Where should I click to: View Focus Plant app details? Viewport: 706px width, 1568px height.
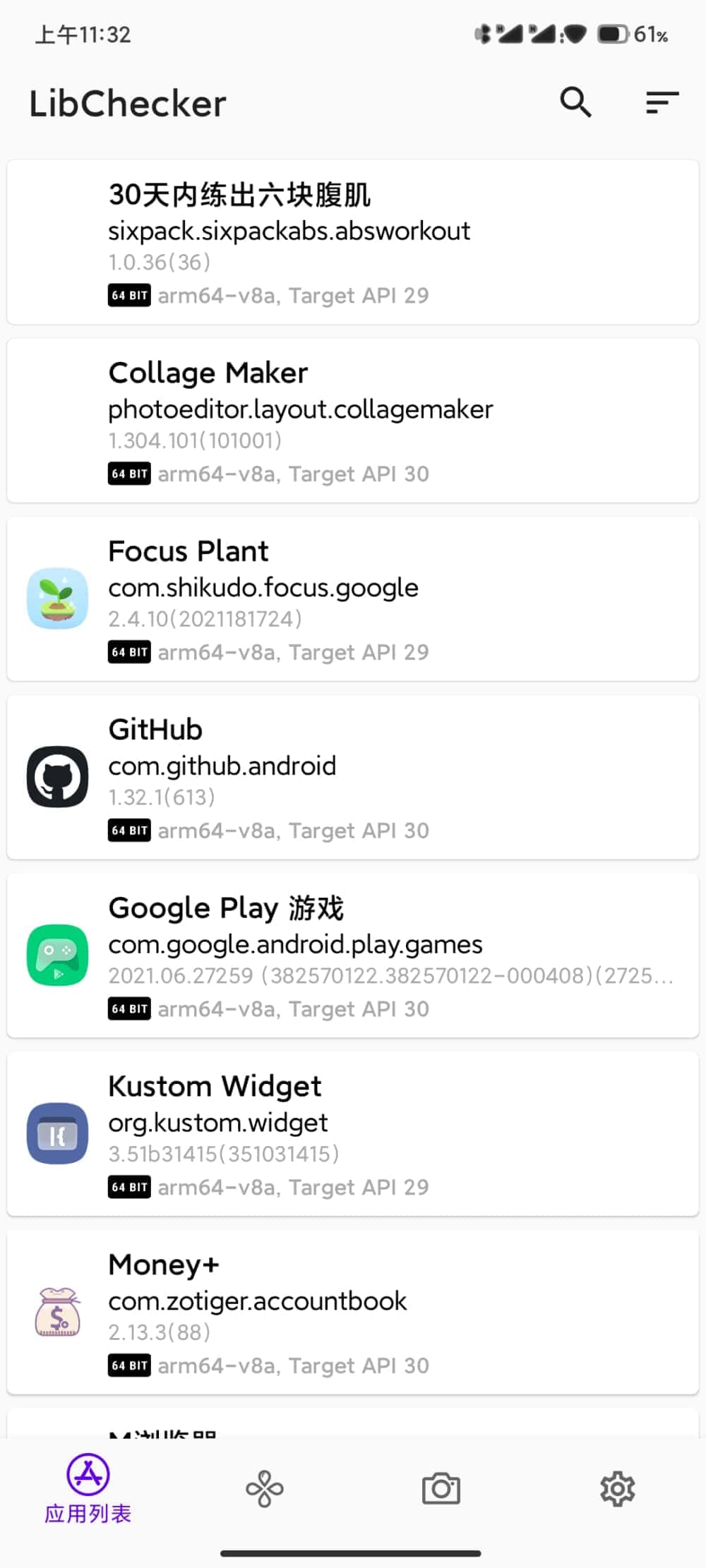pyautogui.click(x=353, y=599)
